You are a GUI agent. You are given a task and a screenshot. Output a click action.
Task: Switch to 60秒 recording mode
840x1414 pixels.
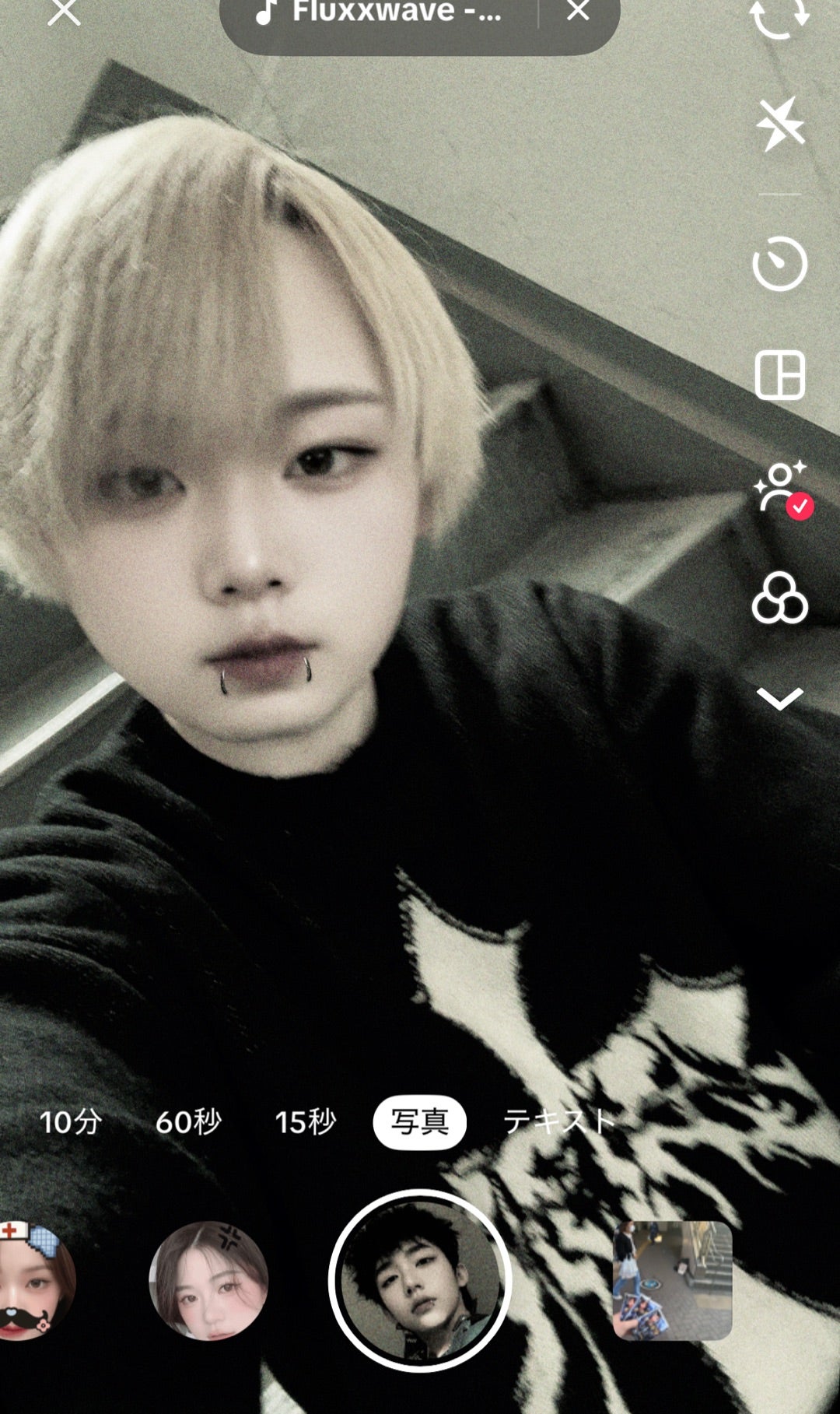[188, 1122]
